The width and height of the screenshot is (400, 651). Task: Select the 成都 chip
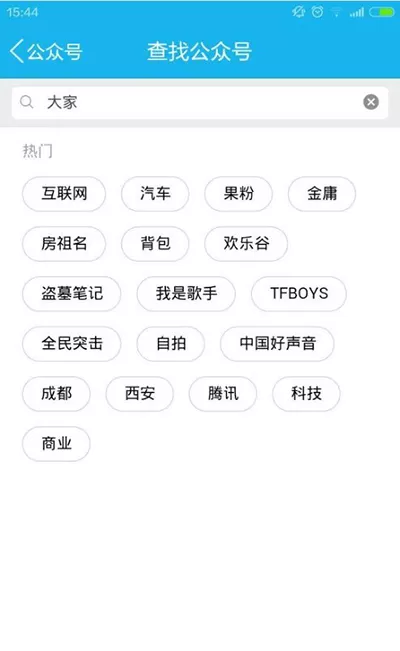point(56,394)
